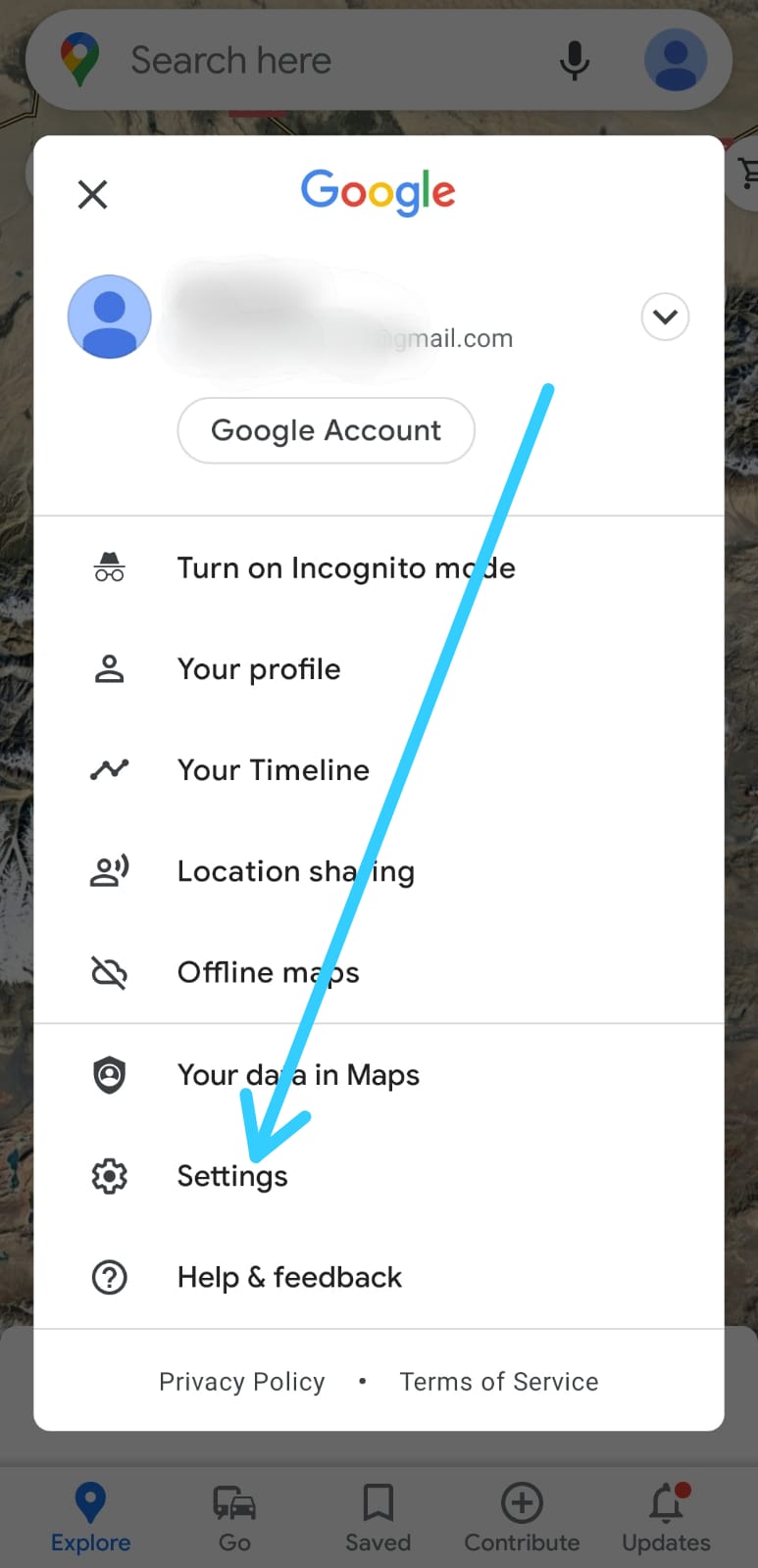758x1568 pixels.
Task: Switch to the Go tab
Action: 234,1518
